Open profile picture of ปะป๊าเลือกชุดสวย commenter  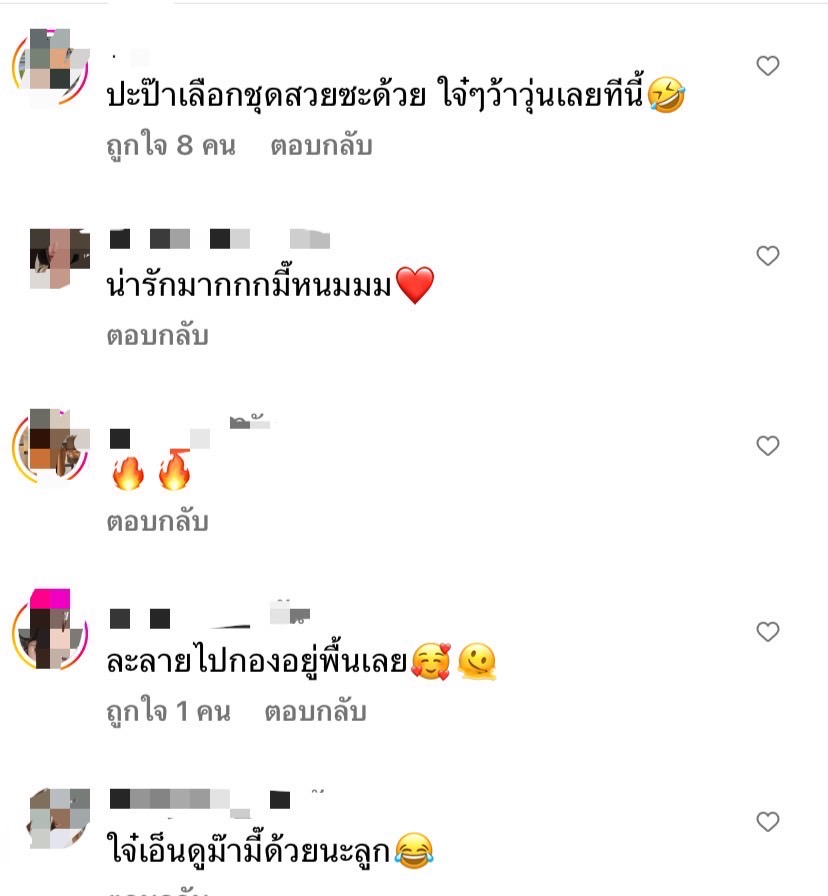(49, 67)
